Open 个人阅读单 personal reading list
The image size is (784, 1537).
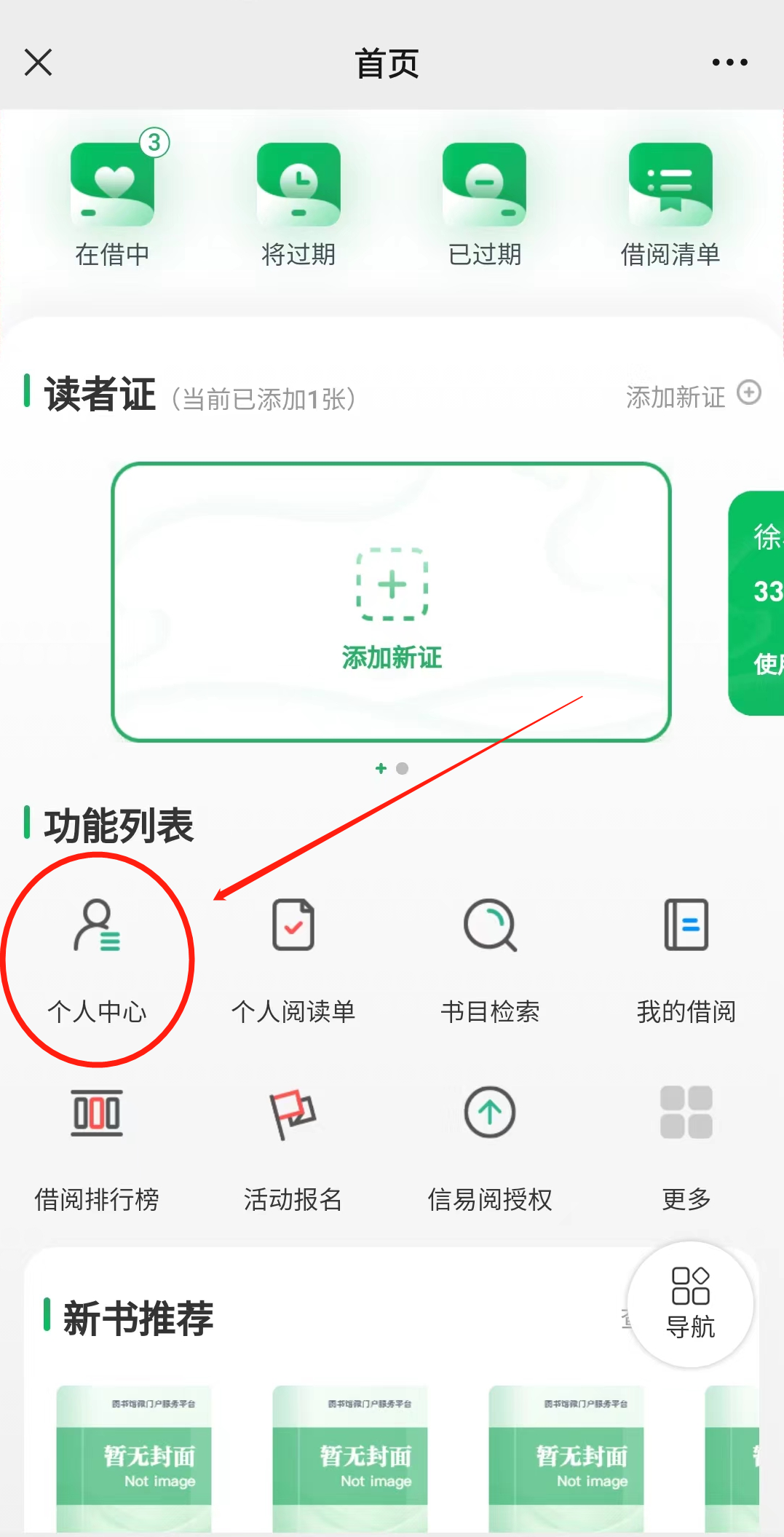tap(293, 957)
